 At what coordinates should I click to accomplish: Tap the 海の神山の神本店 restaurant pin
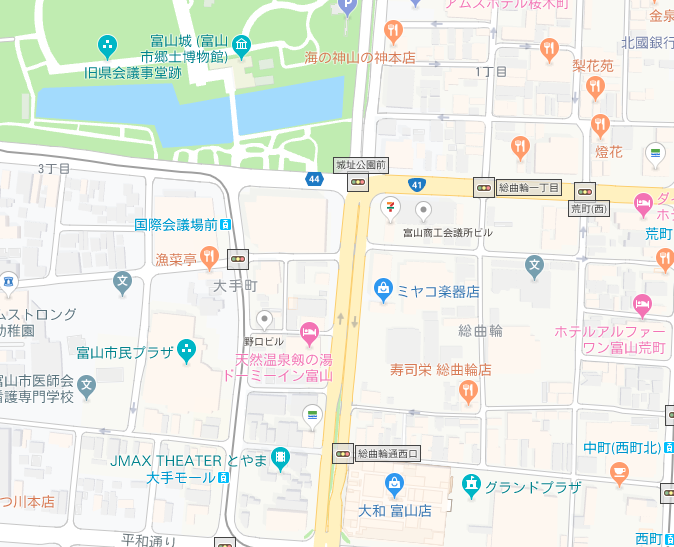click(x=392, y=31)
